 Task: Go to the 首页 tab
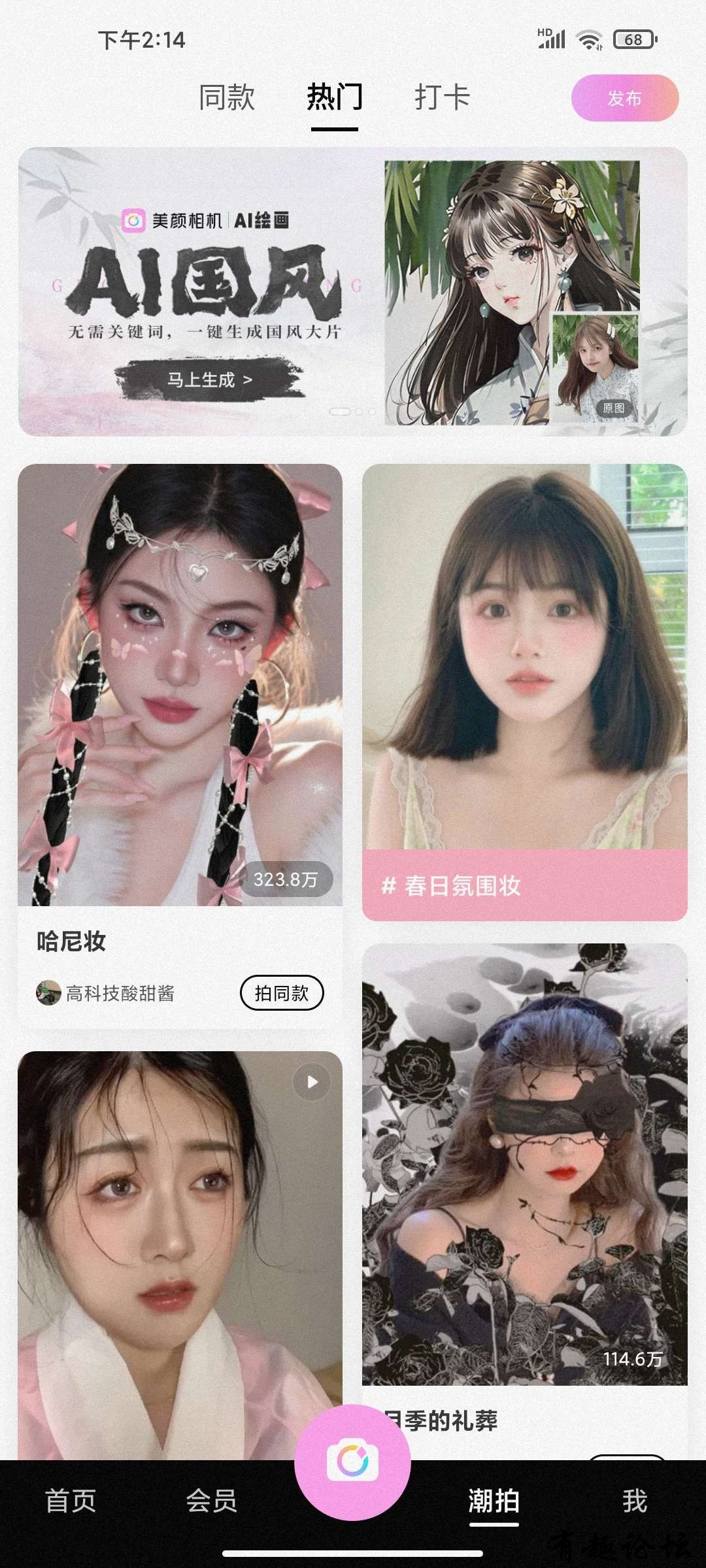click(x=71, y=1501)
